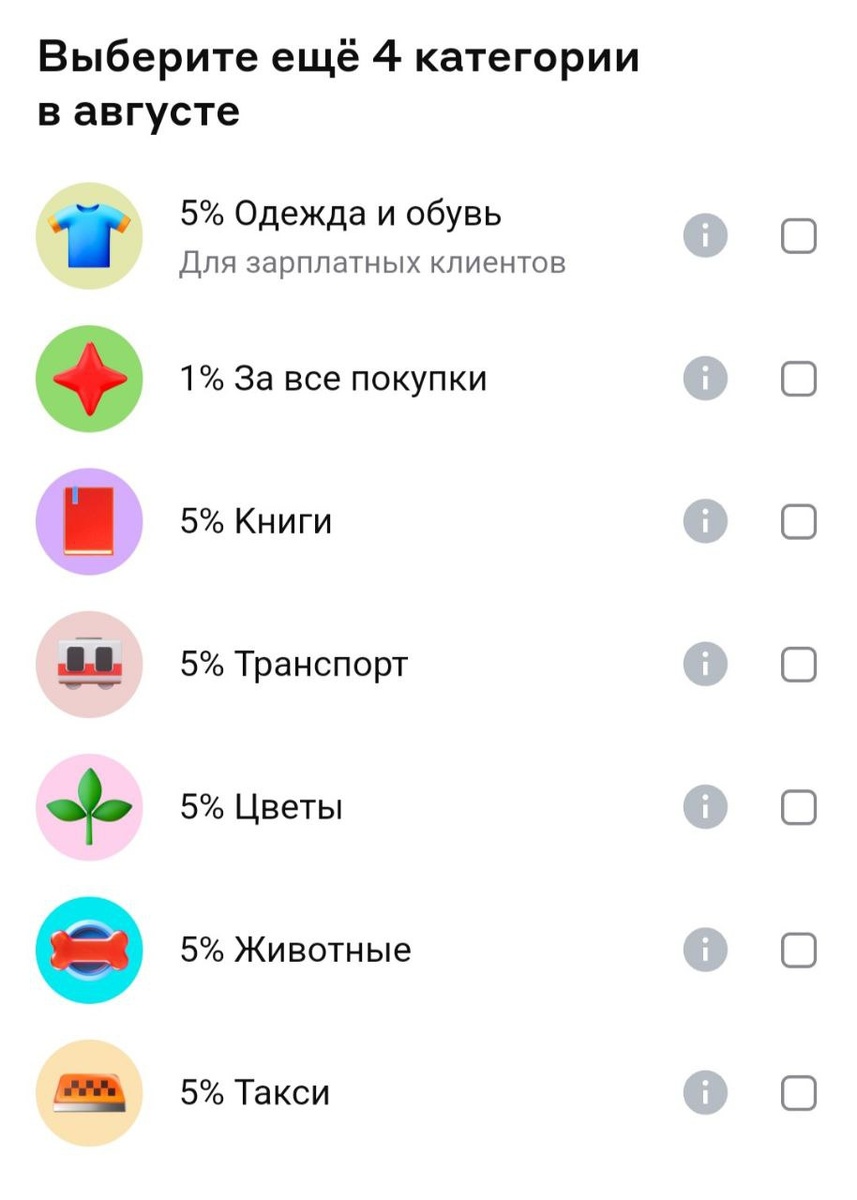Click the taxi cab icon for Такси

click(88, 1092)
